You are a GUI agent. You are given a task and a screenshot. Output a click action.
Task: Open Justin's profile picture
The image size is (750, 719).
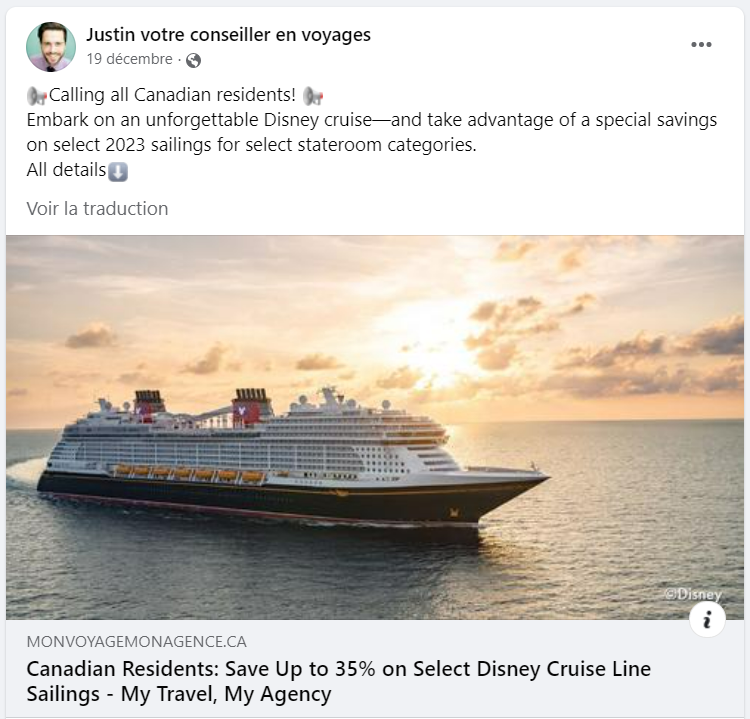[50, 47]
